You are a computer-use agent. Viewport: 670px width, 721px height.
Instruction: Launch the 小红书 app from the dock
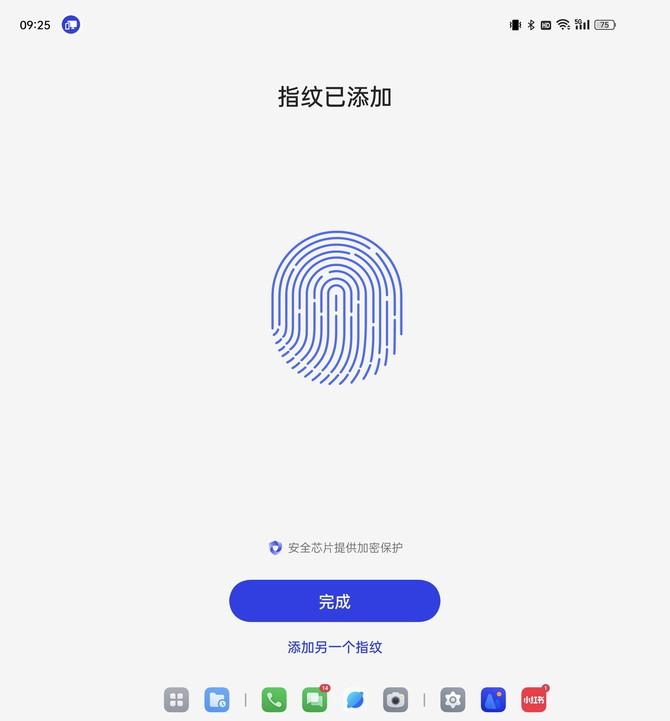click(x=534, y=700)
